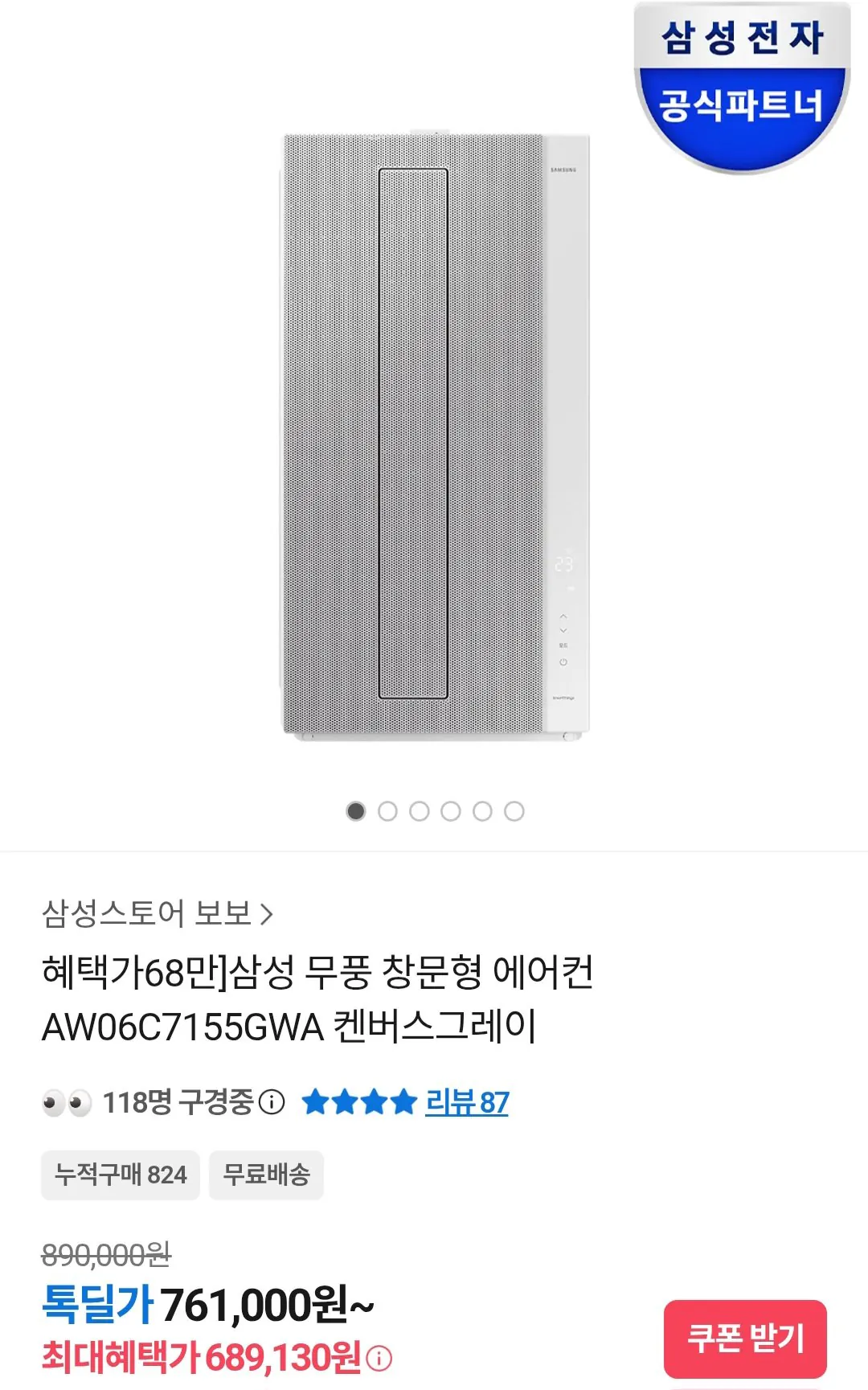The height and width of the screenshot is (1390, 868).
Task: Select the second carousel dot
Action: pos(386,811)
